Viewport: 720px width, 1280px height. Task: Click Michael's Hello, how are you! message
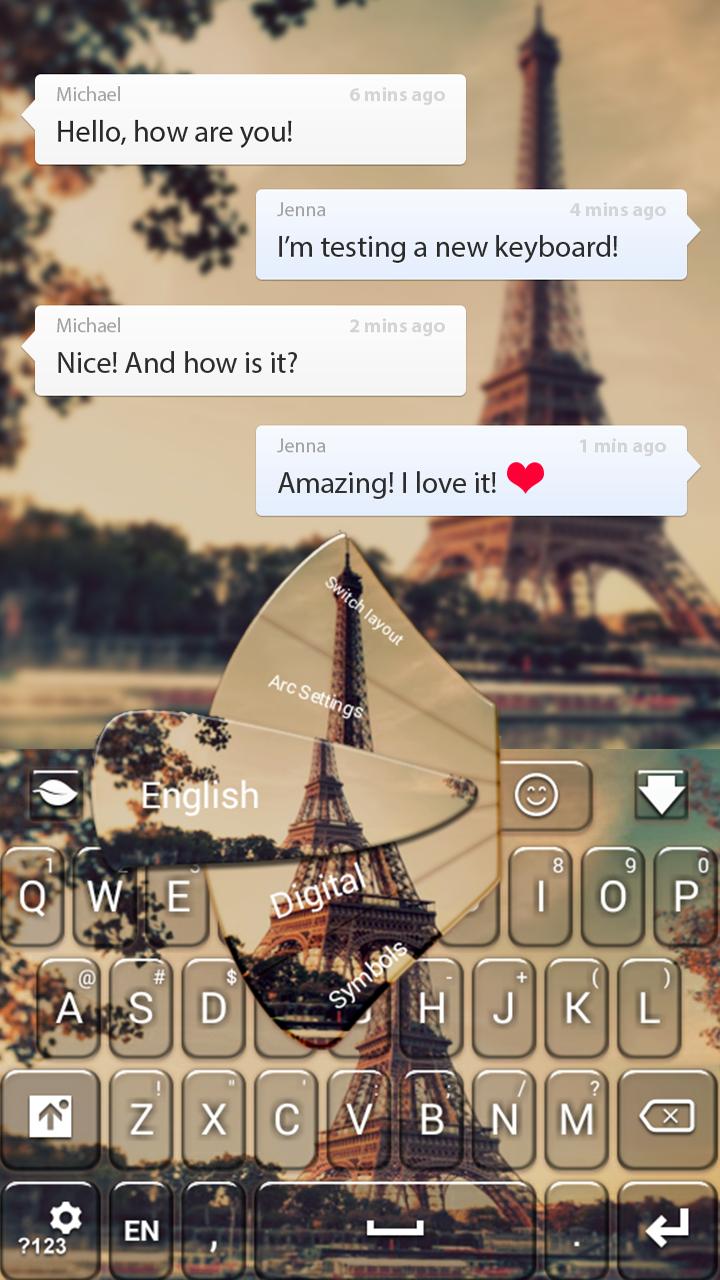coord(250,118)
